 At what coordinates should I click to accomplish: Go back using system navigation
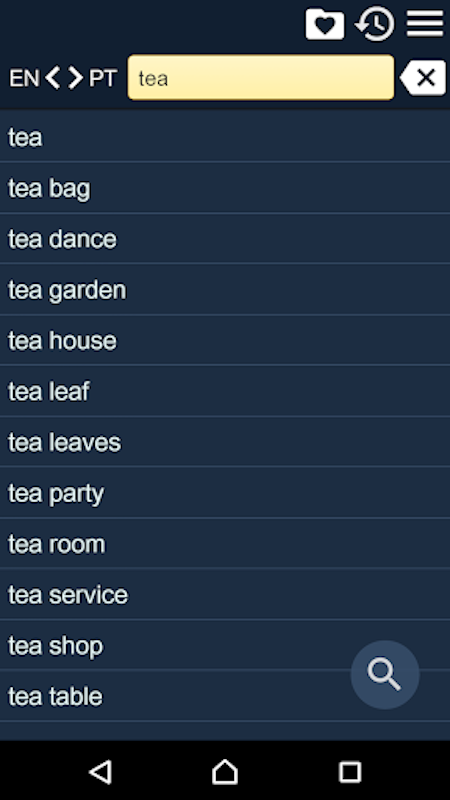[x=101, y=771]
